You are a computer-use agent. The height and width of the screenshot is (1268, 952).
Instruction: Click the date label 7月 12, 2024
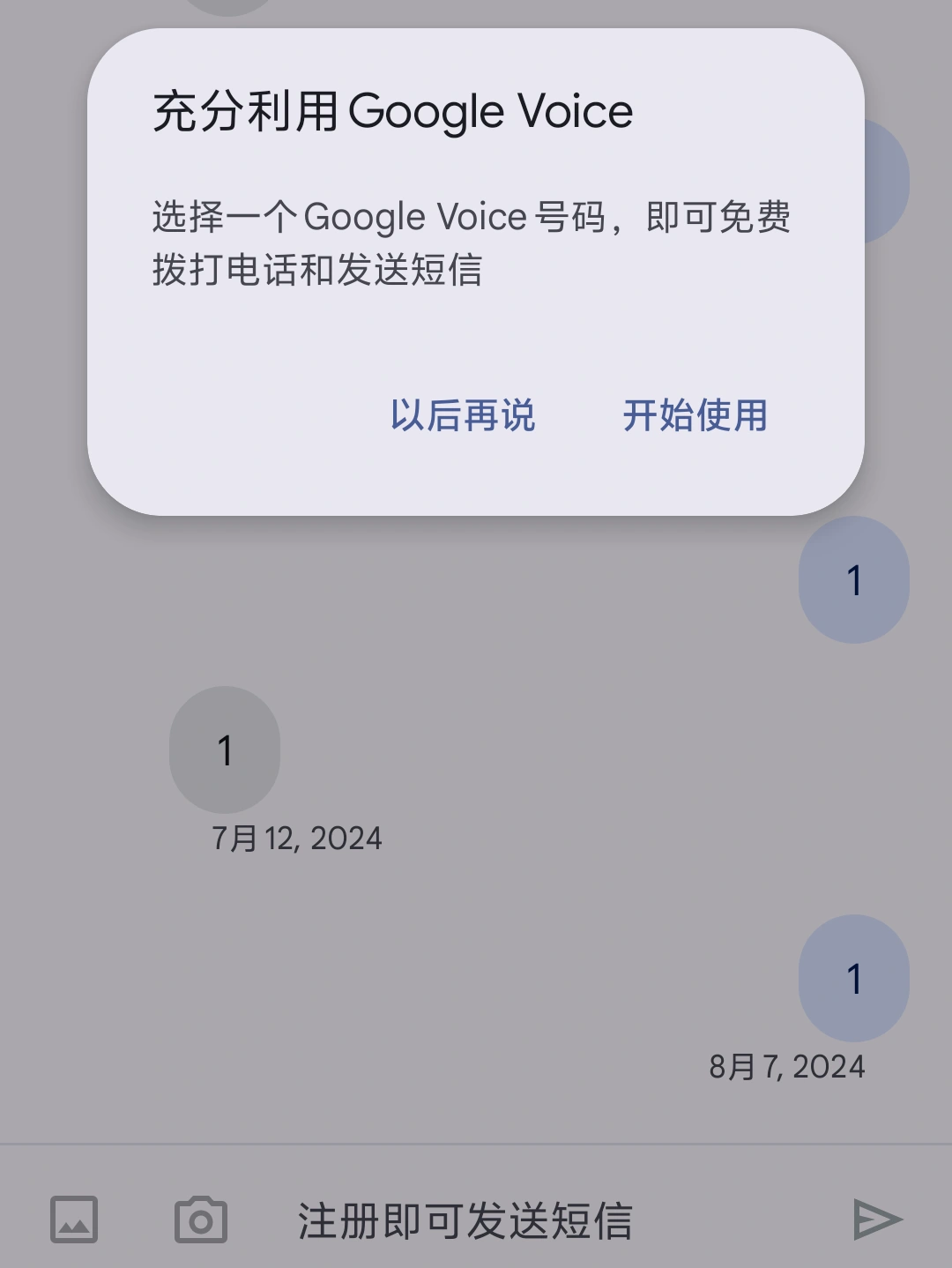point(297,839)
